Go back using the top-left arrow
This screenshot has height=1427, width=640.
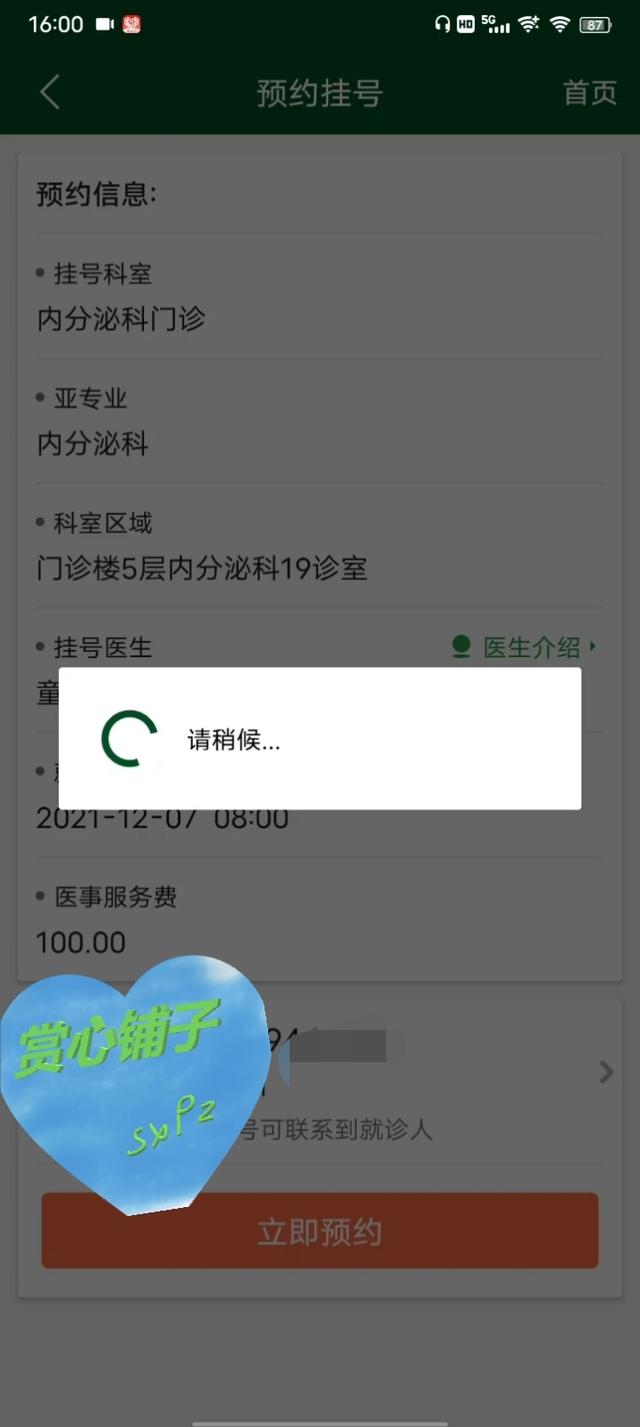click(50, 92)
